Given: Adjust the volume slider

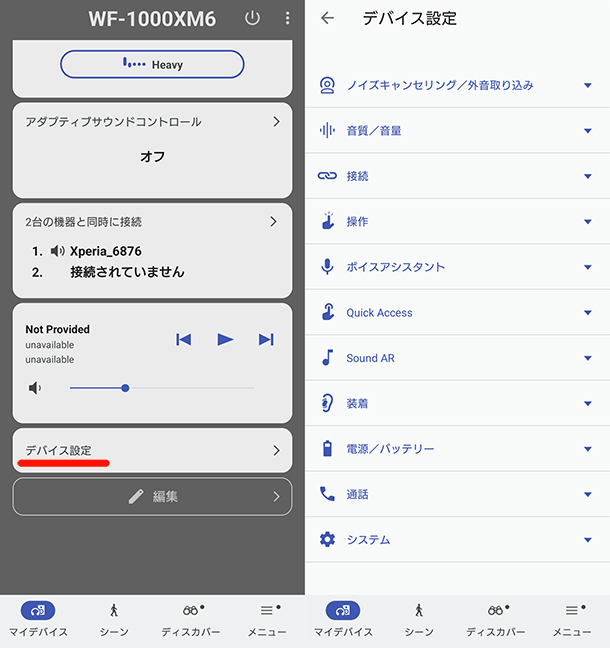Looking at the screenshot, I should pyautogui.click(x=125, y=388).
